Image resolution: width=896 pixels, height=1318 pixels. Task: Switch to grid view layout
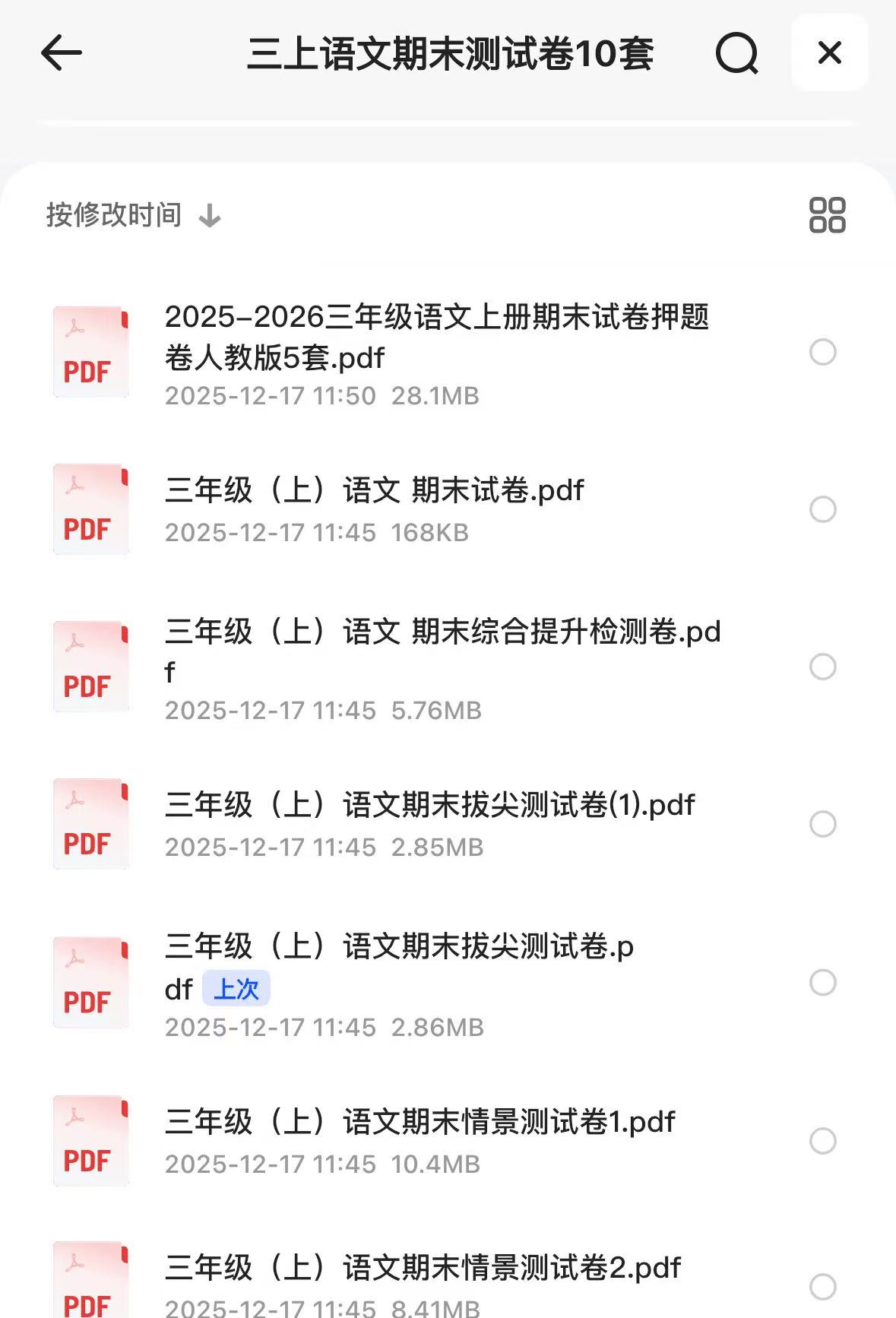click(827, 215)
